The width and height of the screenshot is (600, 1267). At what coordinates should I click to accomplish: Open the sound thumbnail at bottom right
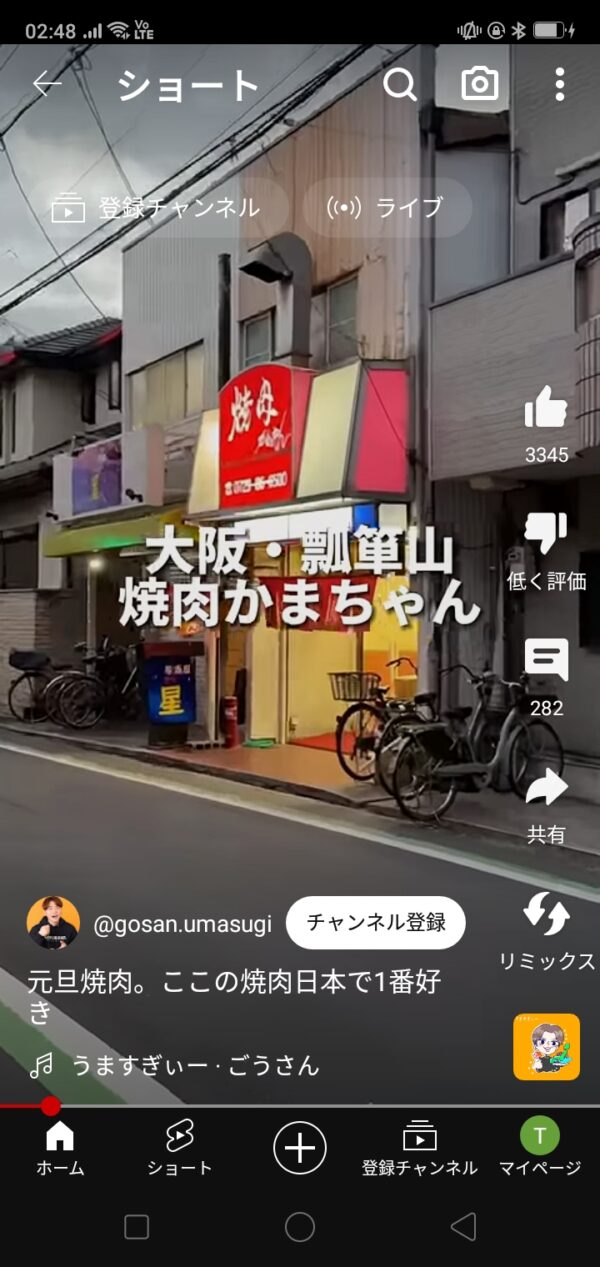[x=547, y=1047]
